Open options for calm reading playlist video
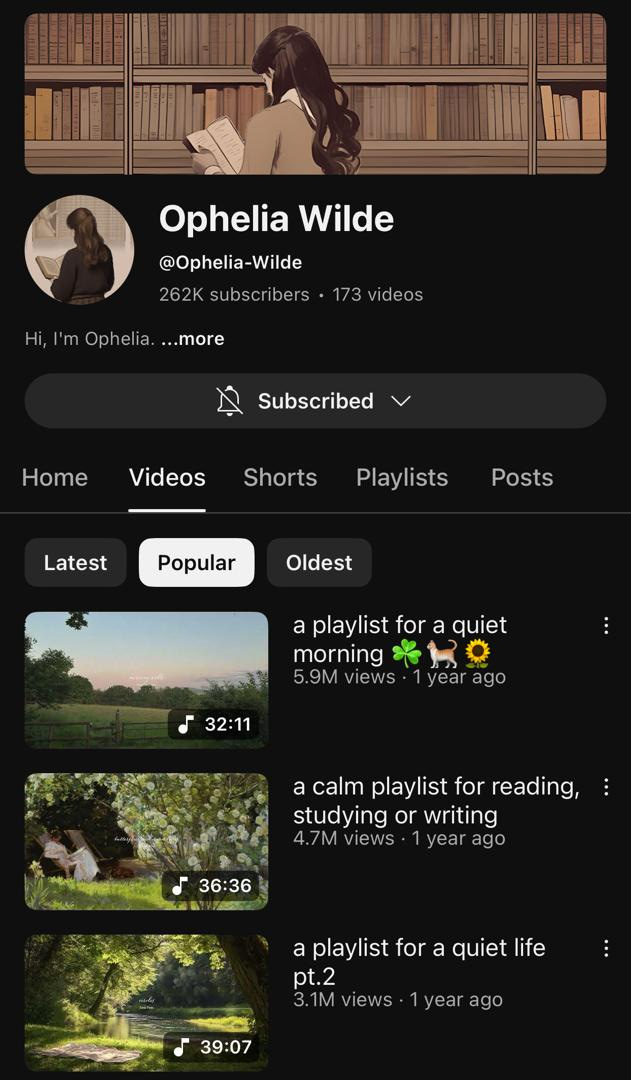Viewport: 631px width, 1080px height. [606, 787]
